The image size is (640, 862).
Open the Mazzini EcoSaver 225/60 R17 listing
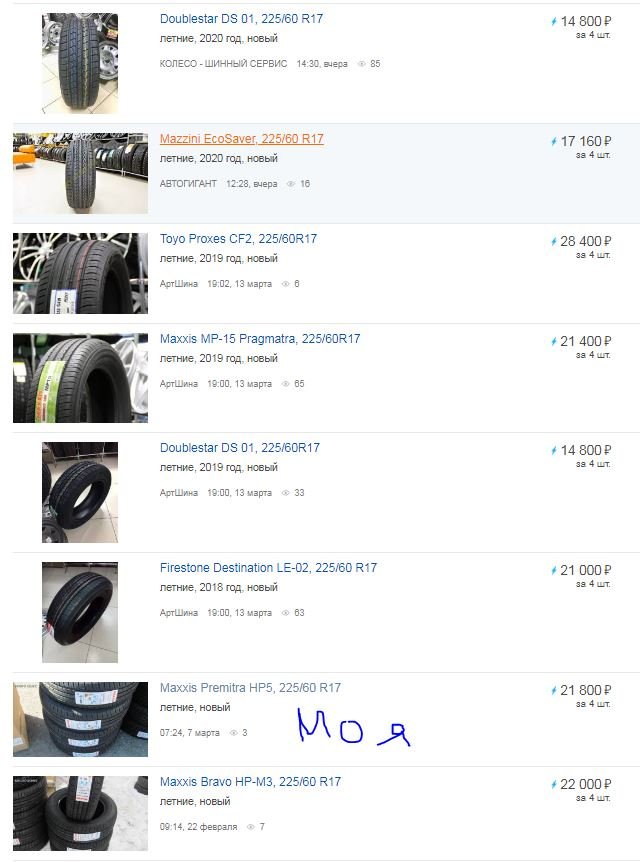point(241,139)
